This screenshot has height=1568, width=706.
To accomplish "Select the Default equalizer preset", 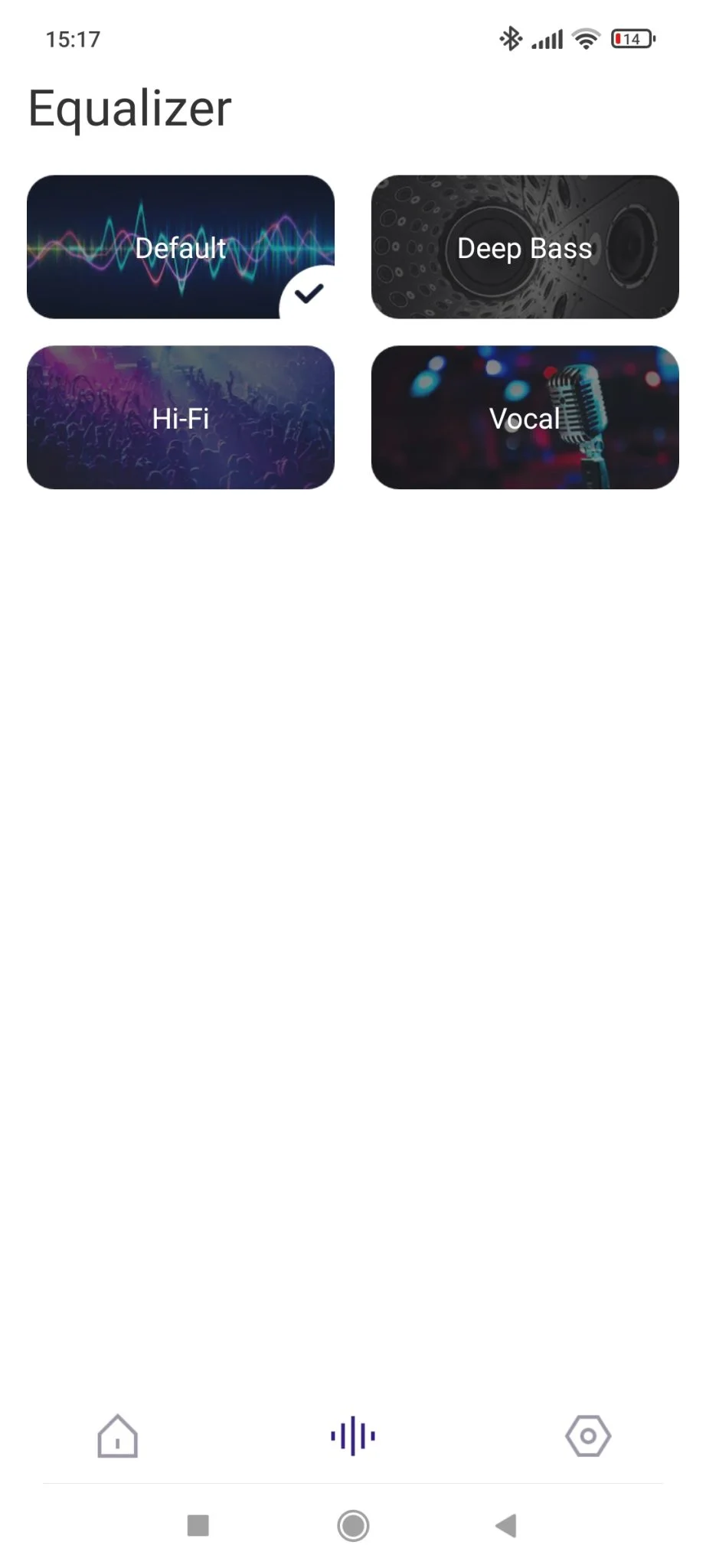I will point(180,247).
